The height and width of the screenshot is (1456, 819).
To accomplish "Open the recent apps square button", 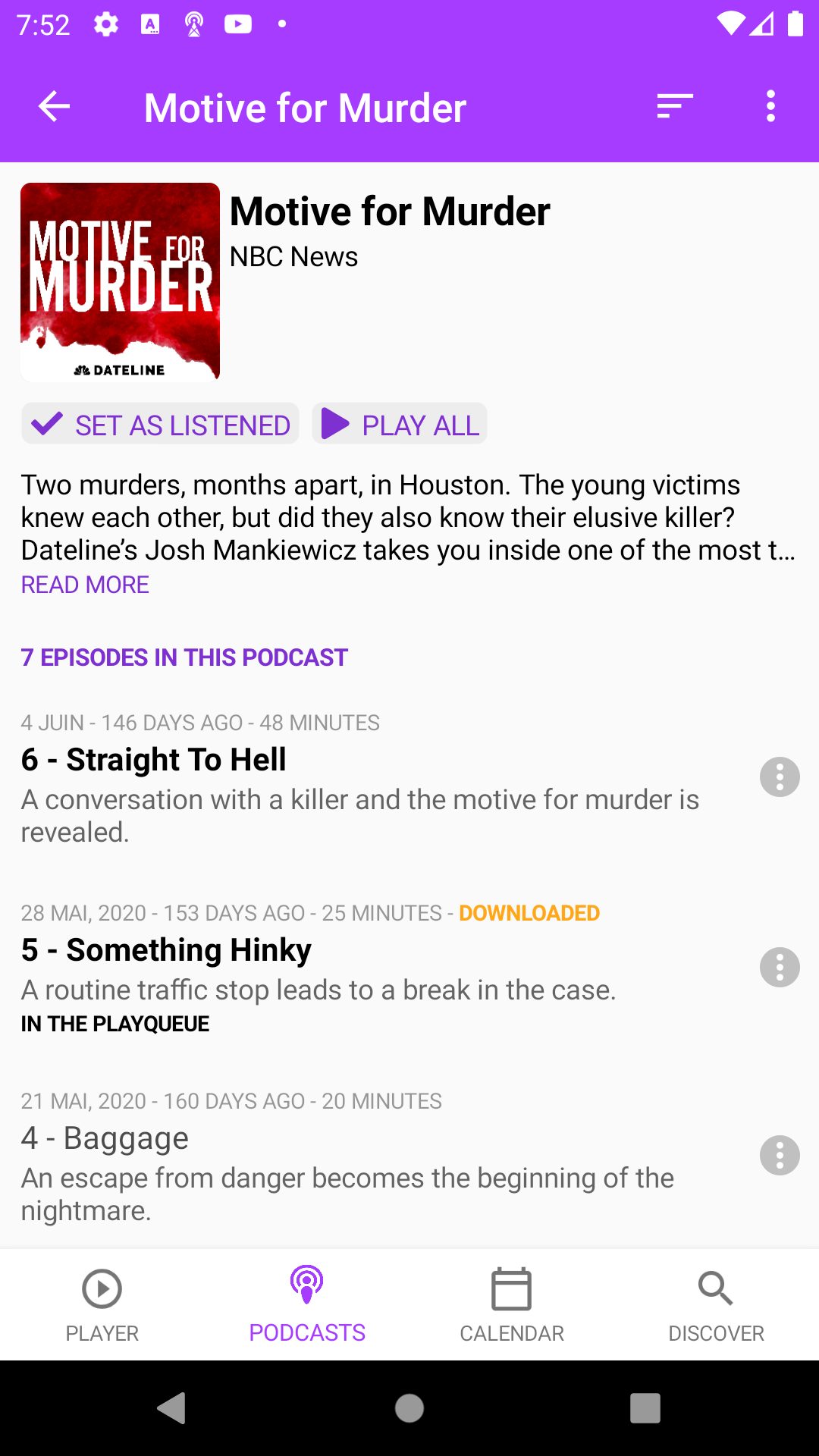I will pos(643,1409).
